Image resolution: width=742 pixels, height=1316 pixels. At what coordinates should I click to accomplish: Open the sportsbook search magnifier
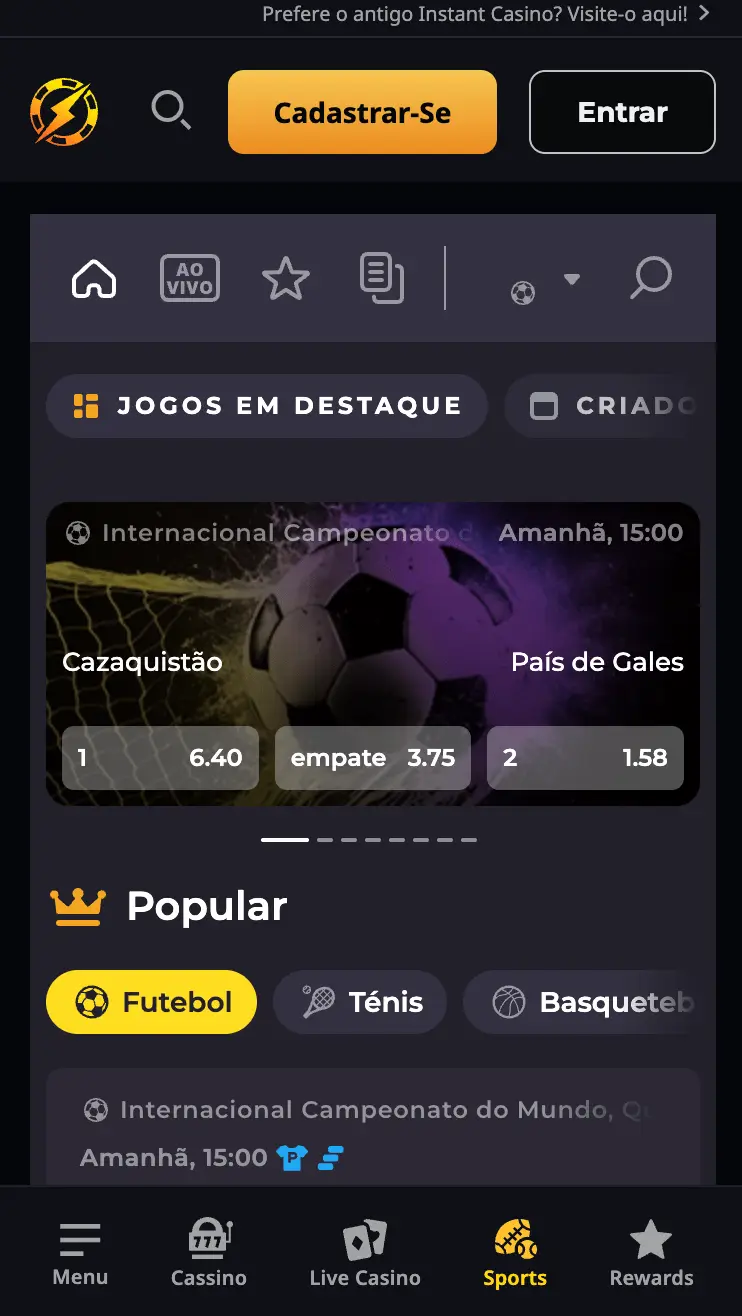click(x=650, y=278)
